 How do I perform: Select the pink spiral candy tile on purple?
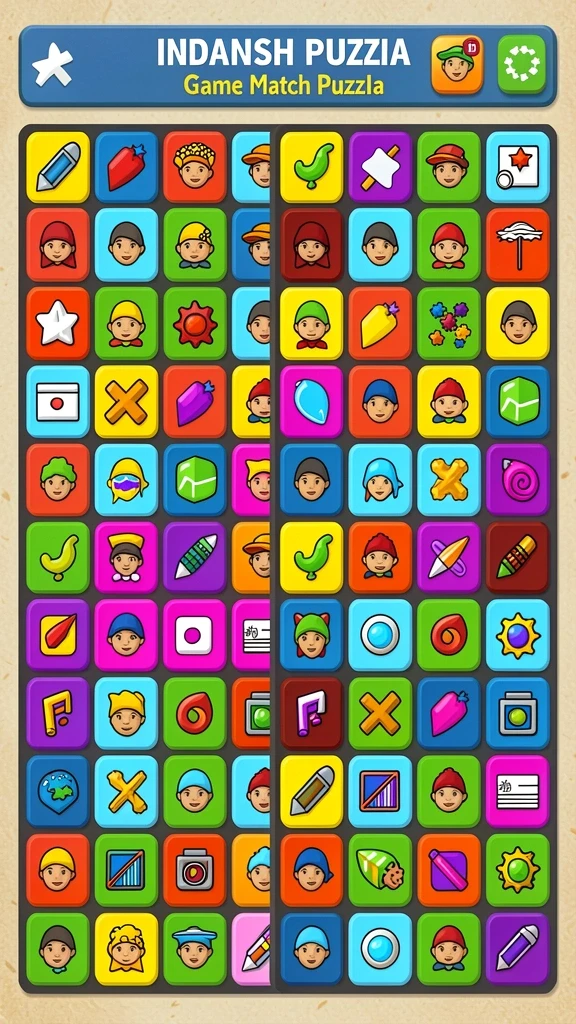point(518,479)
